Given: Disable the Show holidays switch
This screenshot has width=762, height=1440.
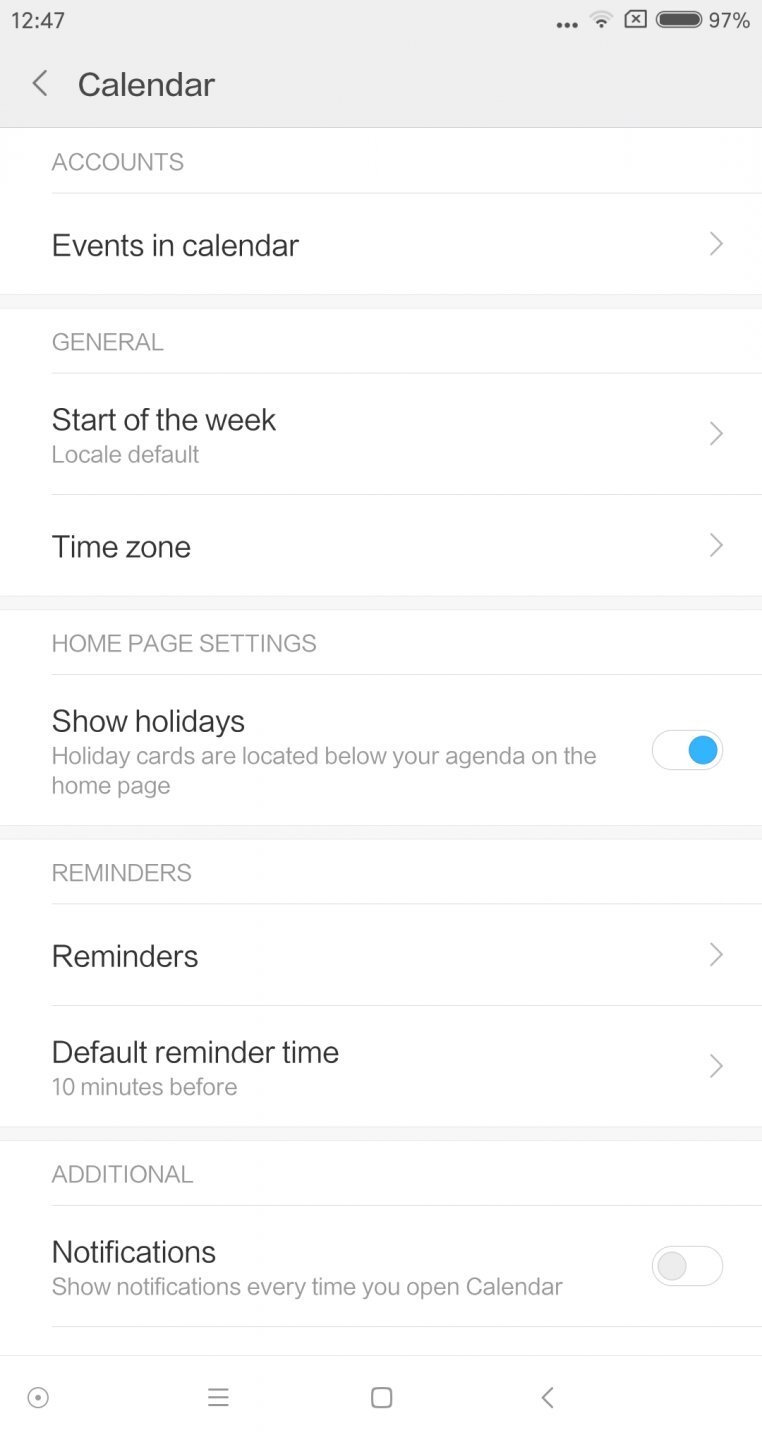Looking at the screenshot, I should click(x=687, y=750).
